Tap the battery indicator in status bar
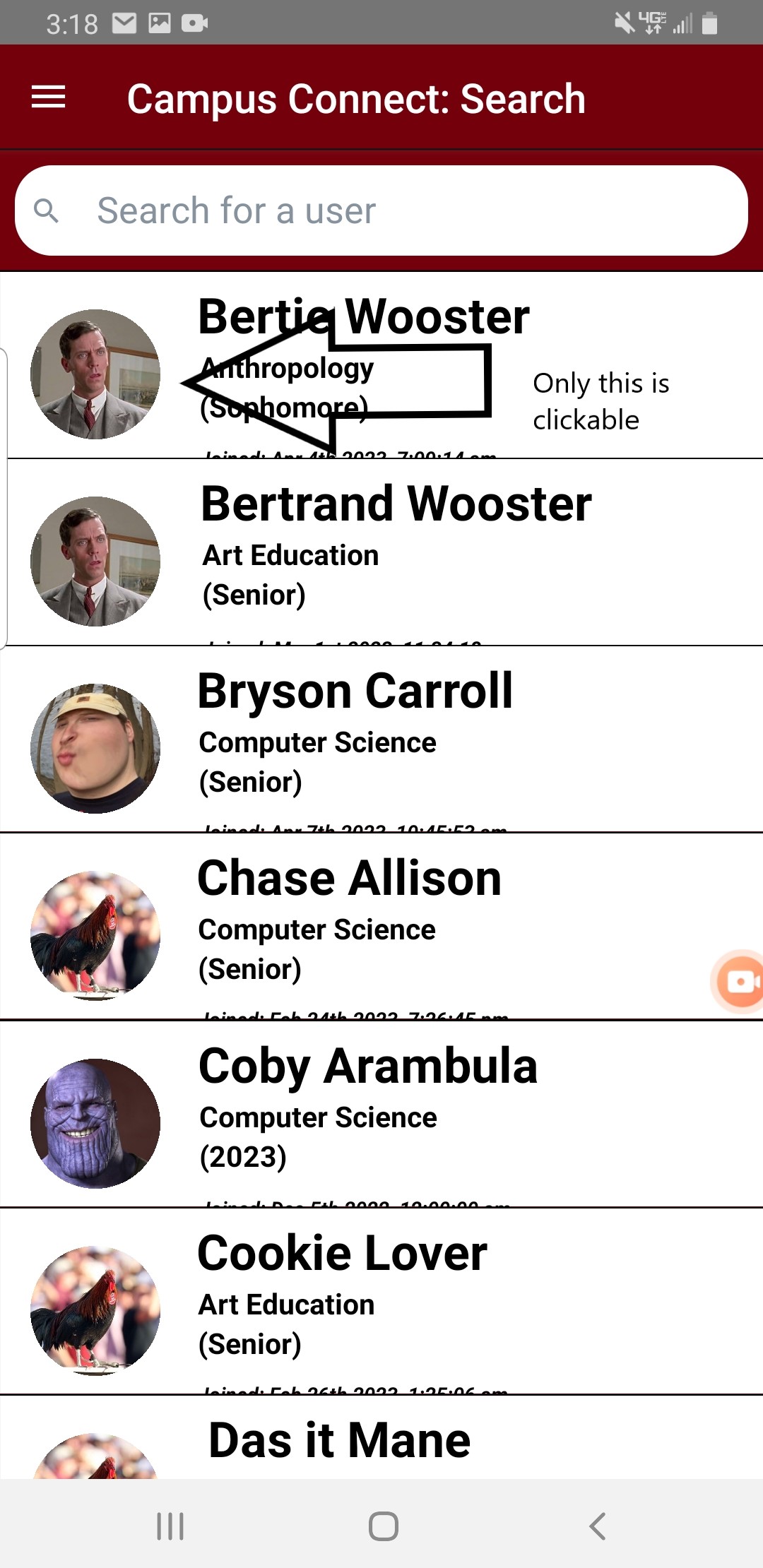Viewport: 763px width, 1568px height. click(708, 23)
